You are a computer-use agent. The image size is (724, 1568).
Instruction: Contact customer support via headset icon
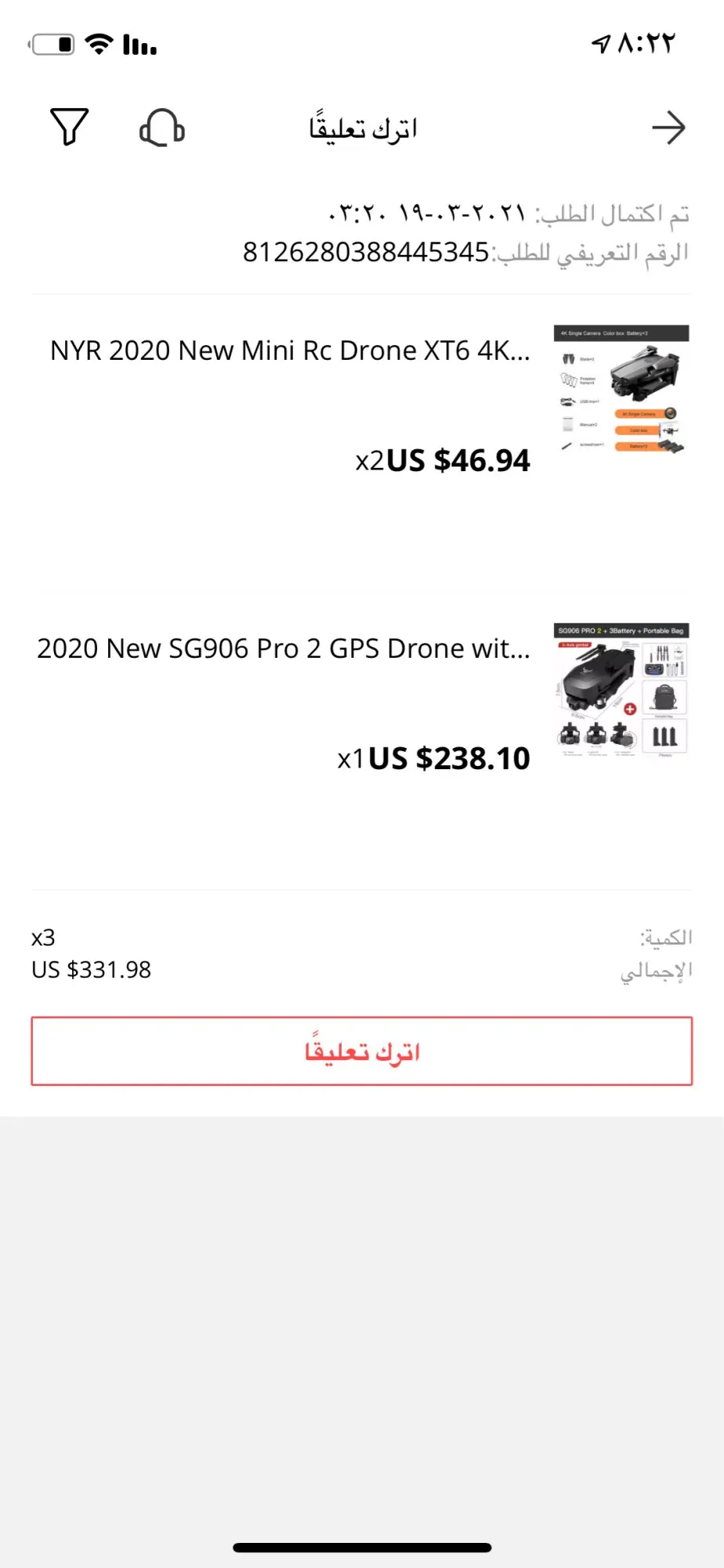pos(162,128)
